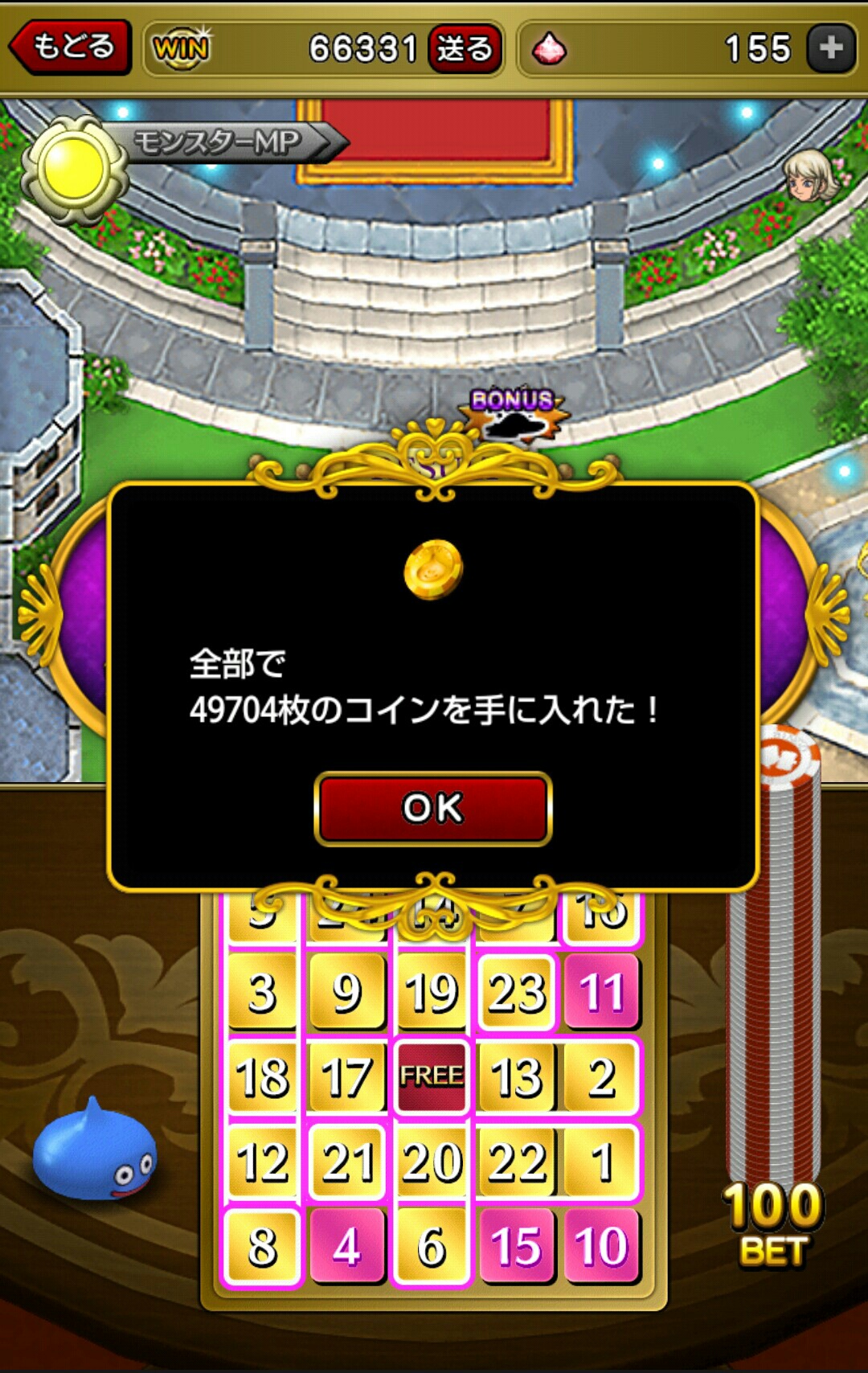Add more gems with the plus button
Viewport: 868px width, 1373px height.
point(830,48)
